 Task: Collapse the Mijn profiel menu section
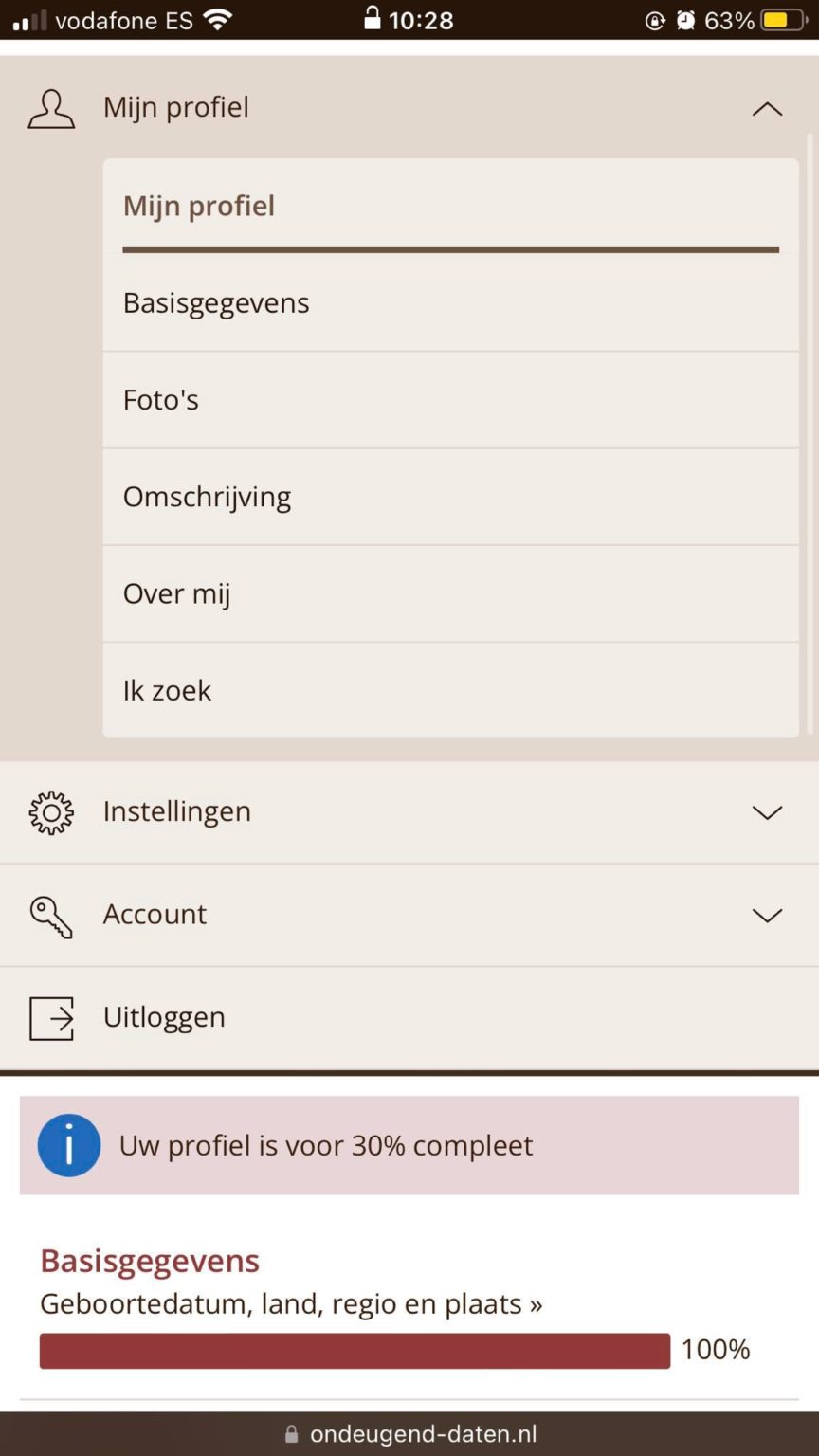pos(409,107)
